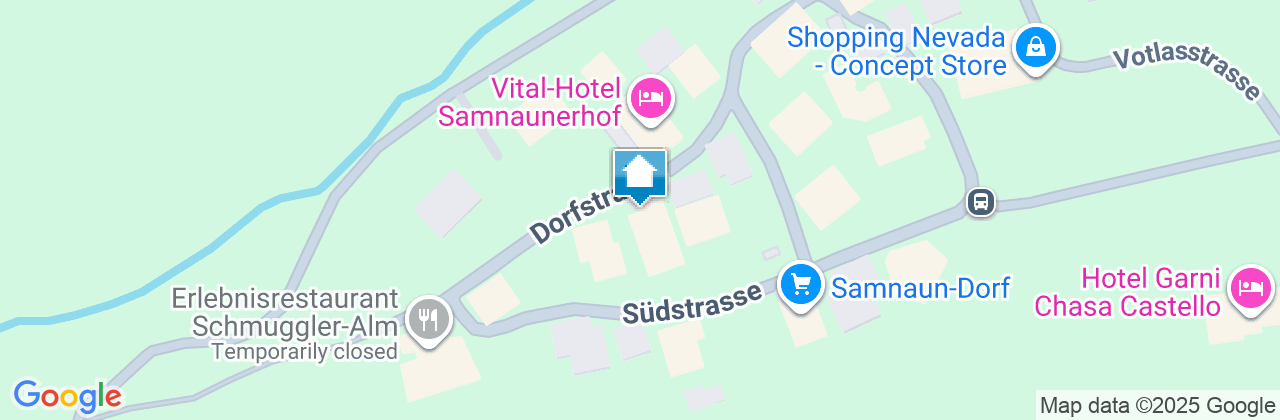Open the Erlebnisrestaurant Schmuggler-Alm restaurant pin
The image size is (1280, 420).
(x=431, y=320)
